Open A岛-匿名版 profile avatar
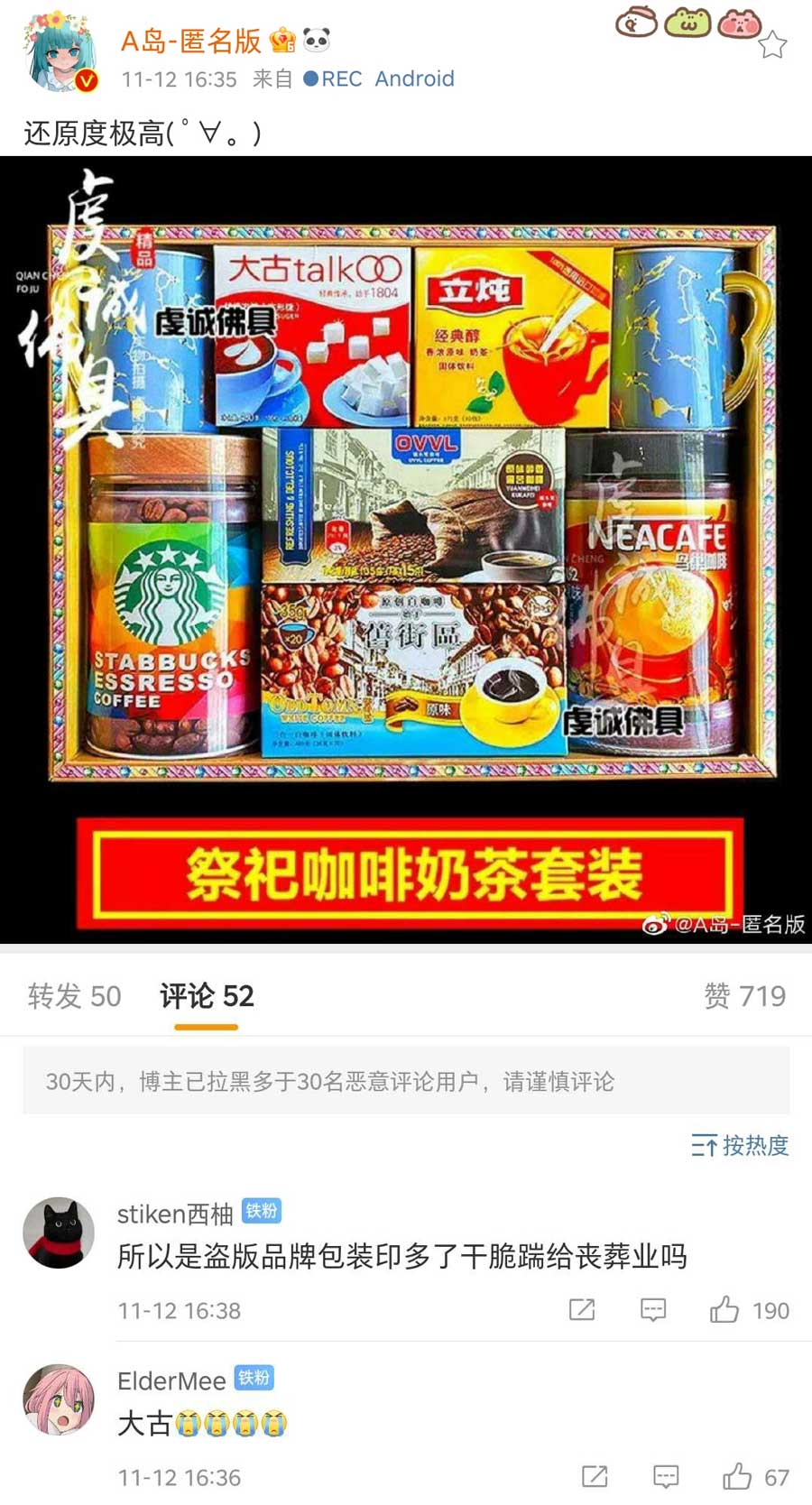 tap(60, 54)
